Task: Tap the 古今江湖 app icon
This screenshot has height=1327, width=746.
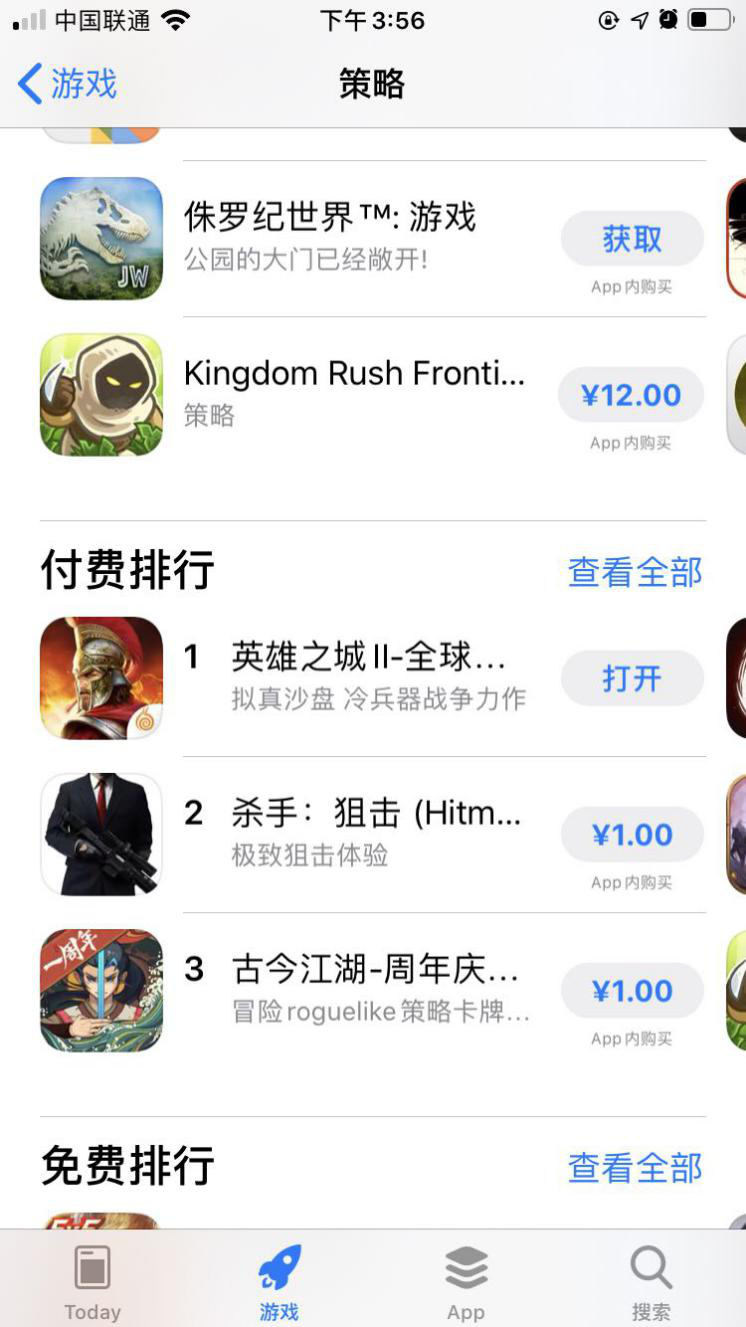Action: point(100,990)
